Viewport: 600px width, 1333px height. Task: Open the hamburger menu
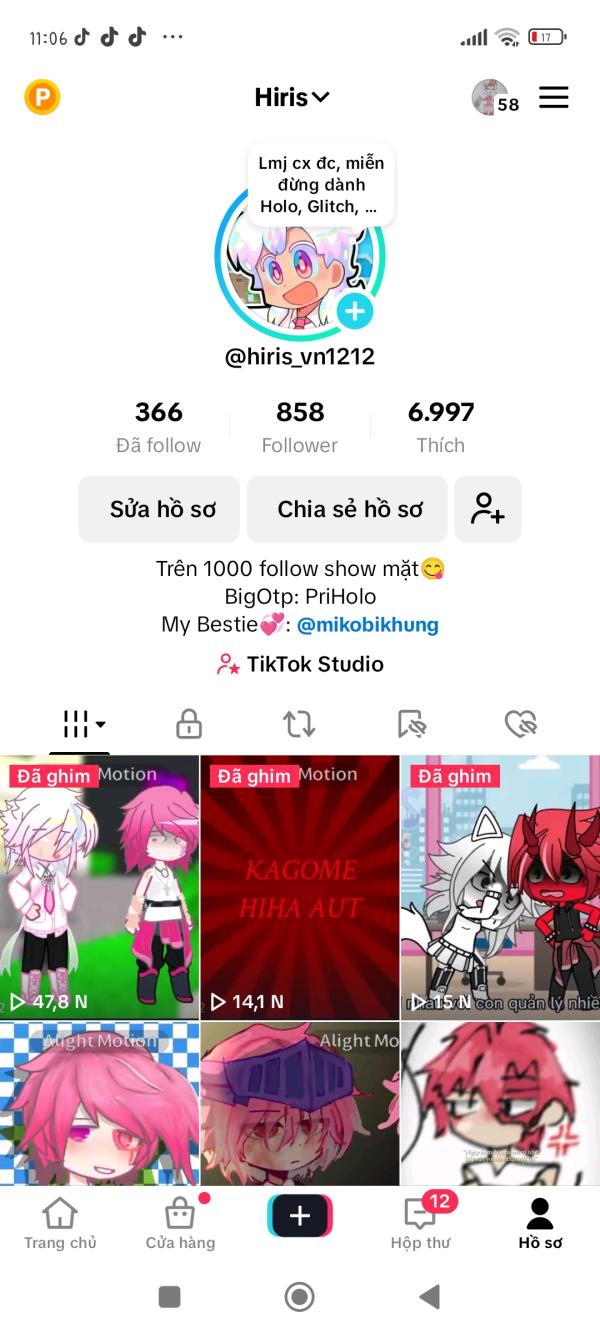553,97
